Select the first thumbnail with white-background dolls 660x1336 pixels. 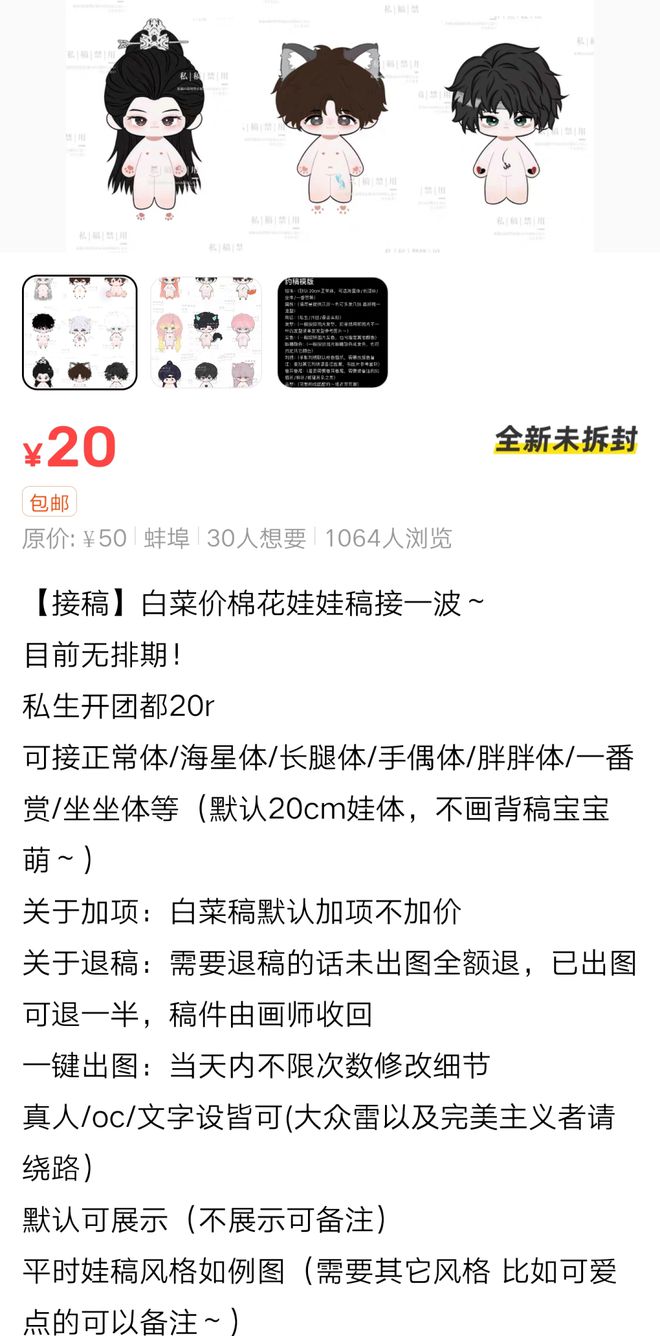click(80, 332)
